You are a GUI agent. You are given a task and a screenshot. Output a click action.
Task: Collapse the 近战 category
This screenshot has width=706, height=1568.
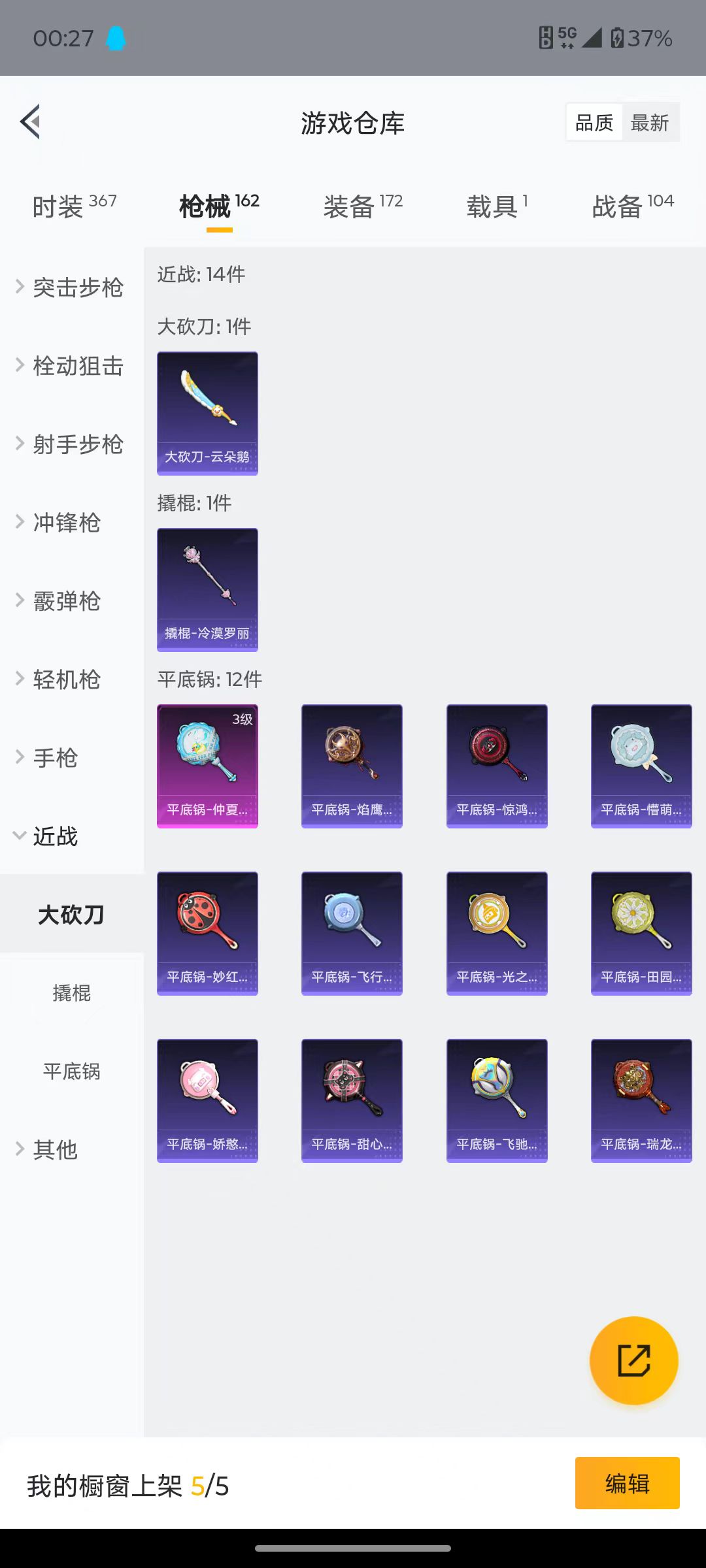coord(56,836)
